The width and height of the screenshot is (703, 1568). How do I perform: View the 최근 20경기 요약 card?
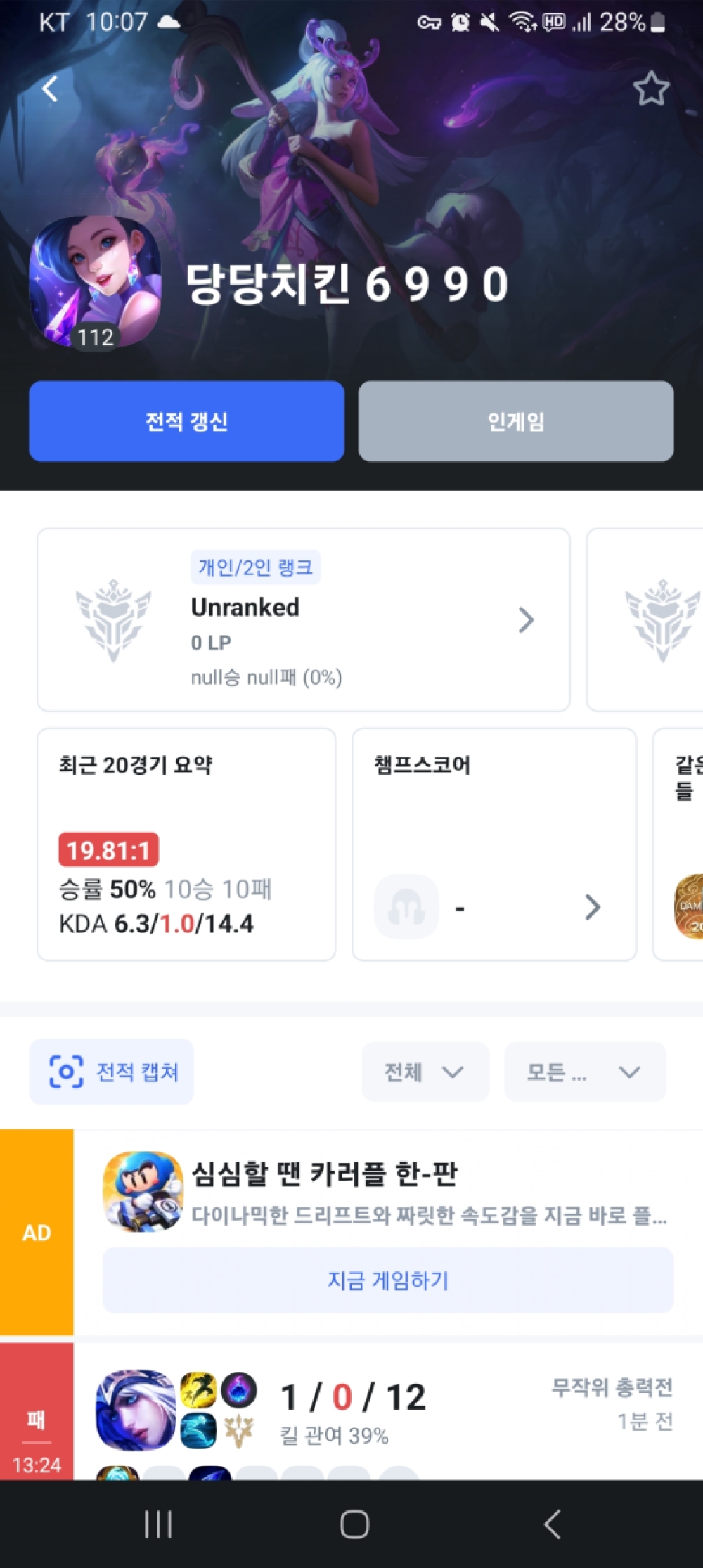coord(186,844)
